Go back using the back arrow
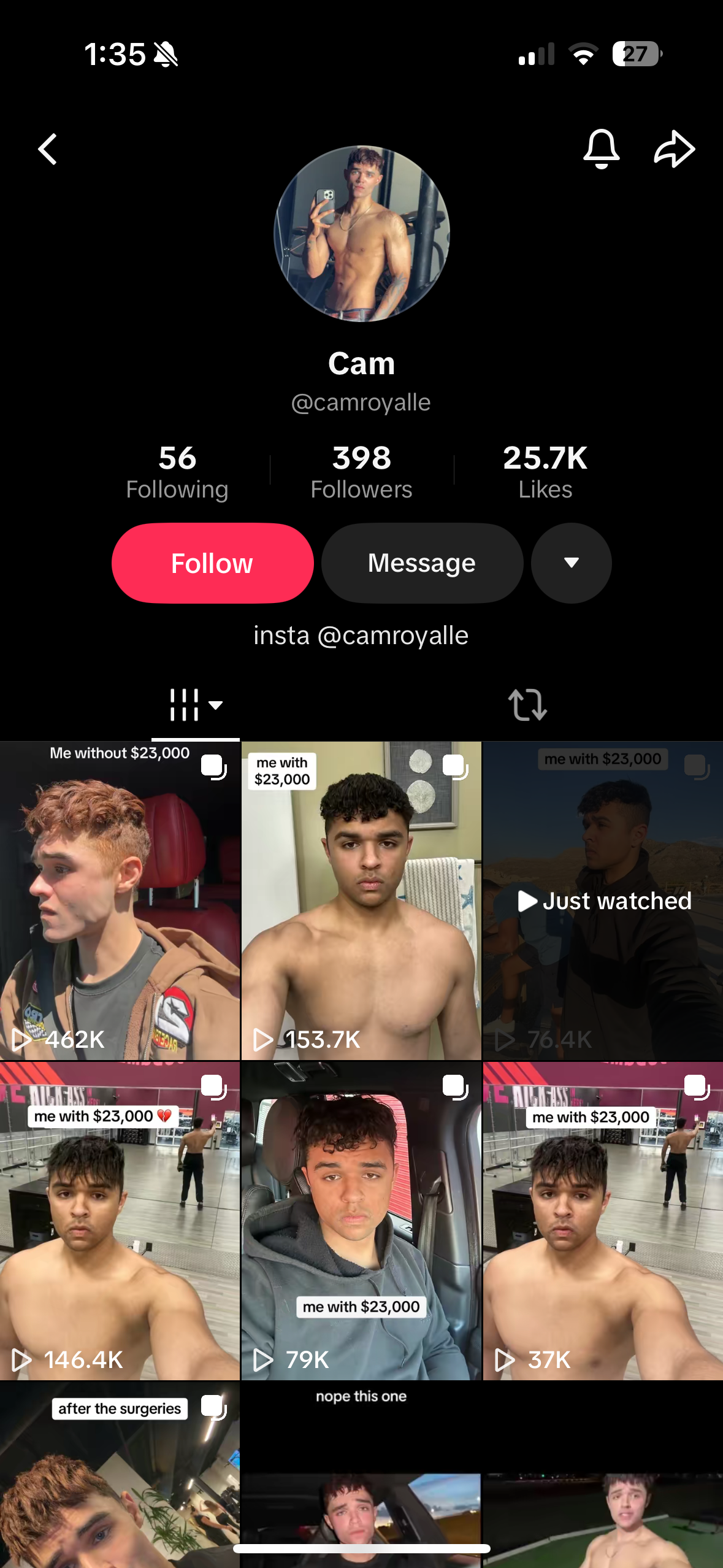 click(x=48, y=149)
